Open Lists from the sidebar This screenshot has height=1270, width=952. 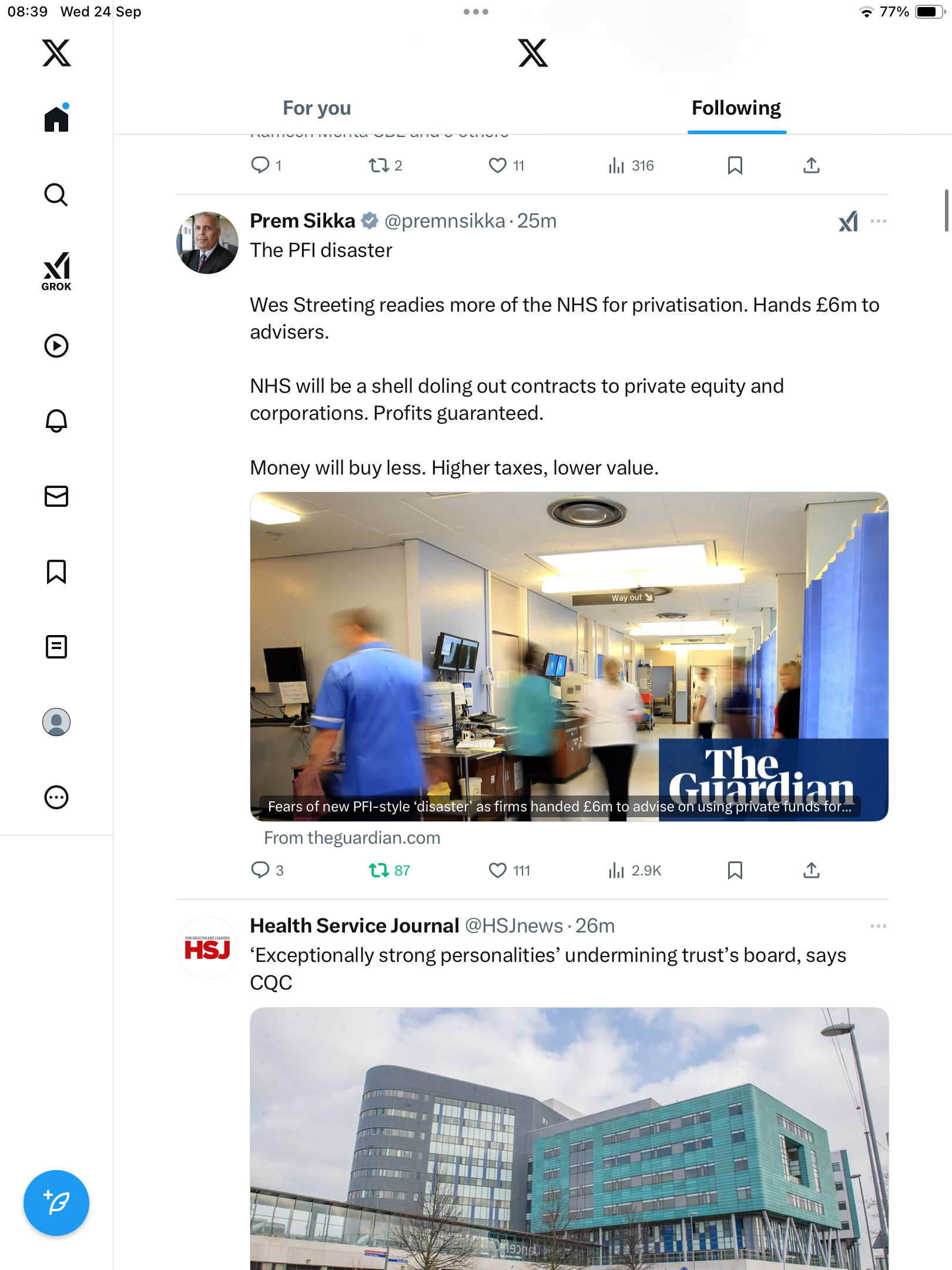56,647
